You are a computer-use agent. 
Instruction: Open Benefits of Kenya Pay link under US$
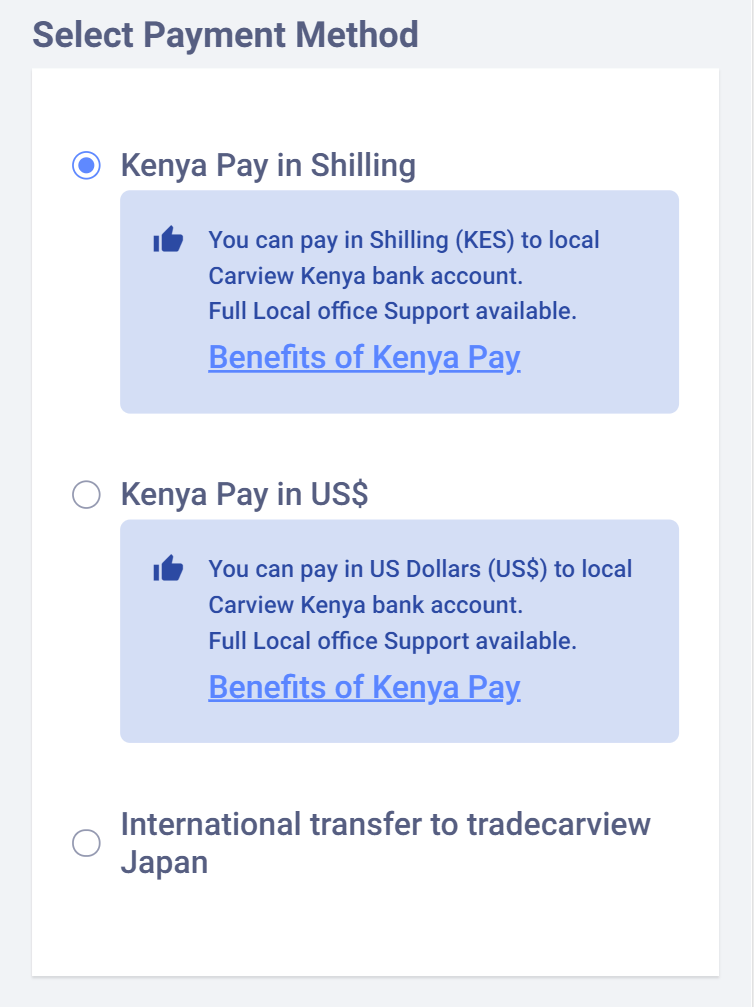coord(364,687)
